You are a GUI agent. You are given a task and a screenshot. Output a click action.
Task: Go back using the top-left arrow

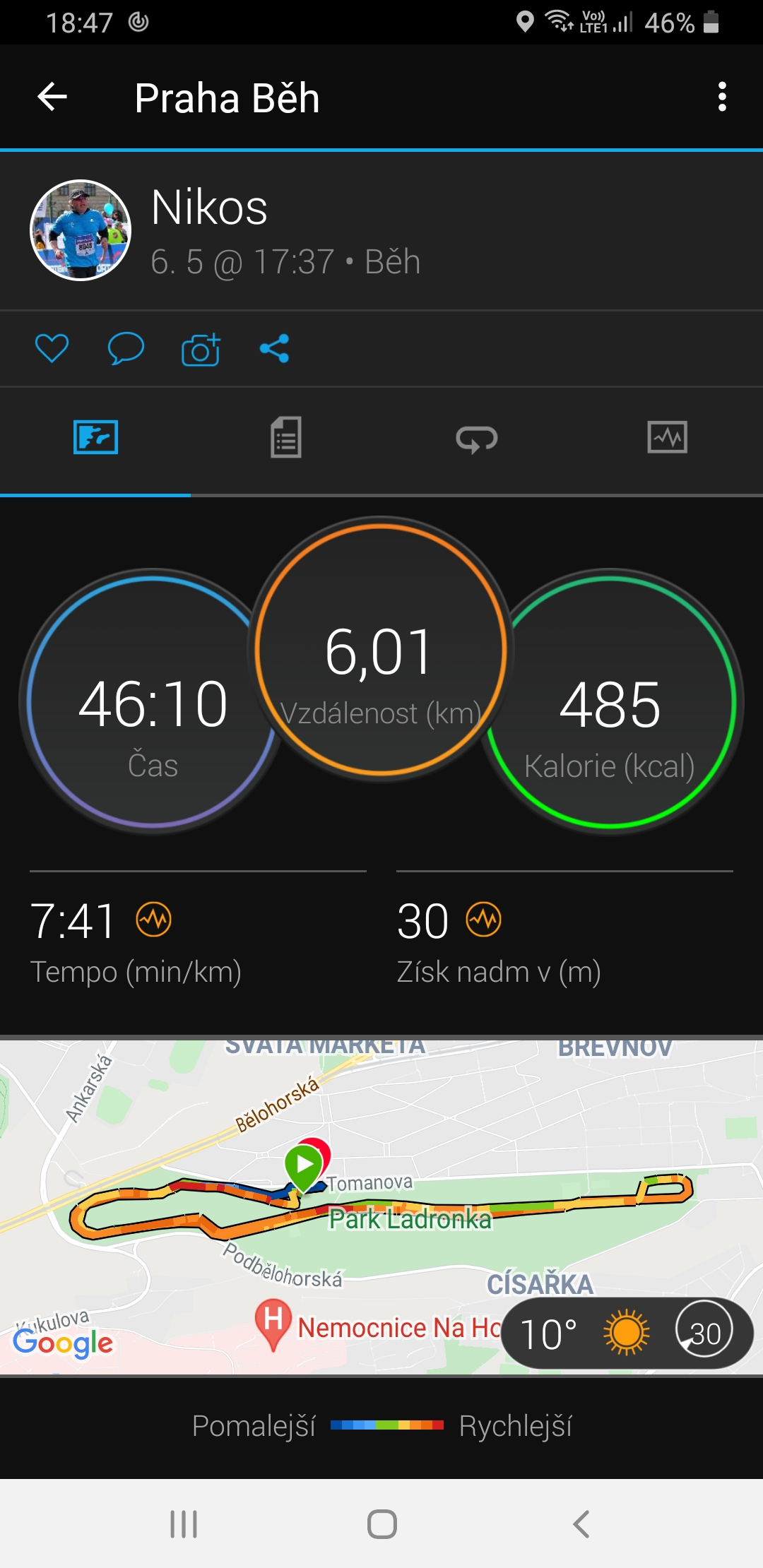tap(52, 97)
